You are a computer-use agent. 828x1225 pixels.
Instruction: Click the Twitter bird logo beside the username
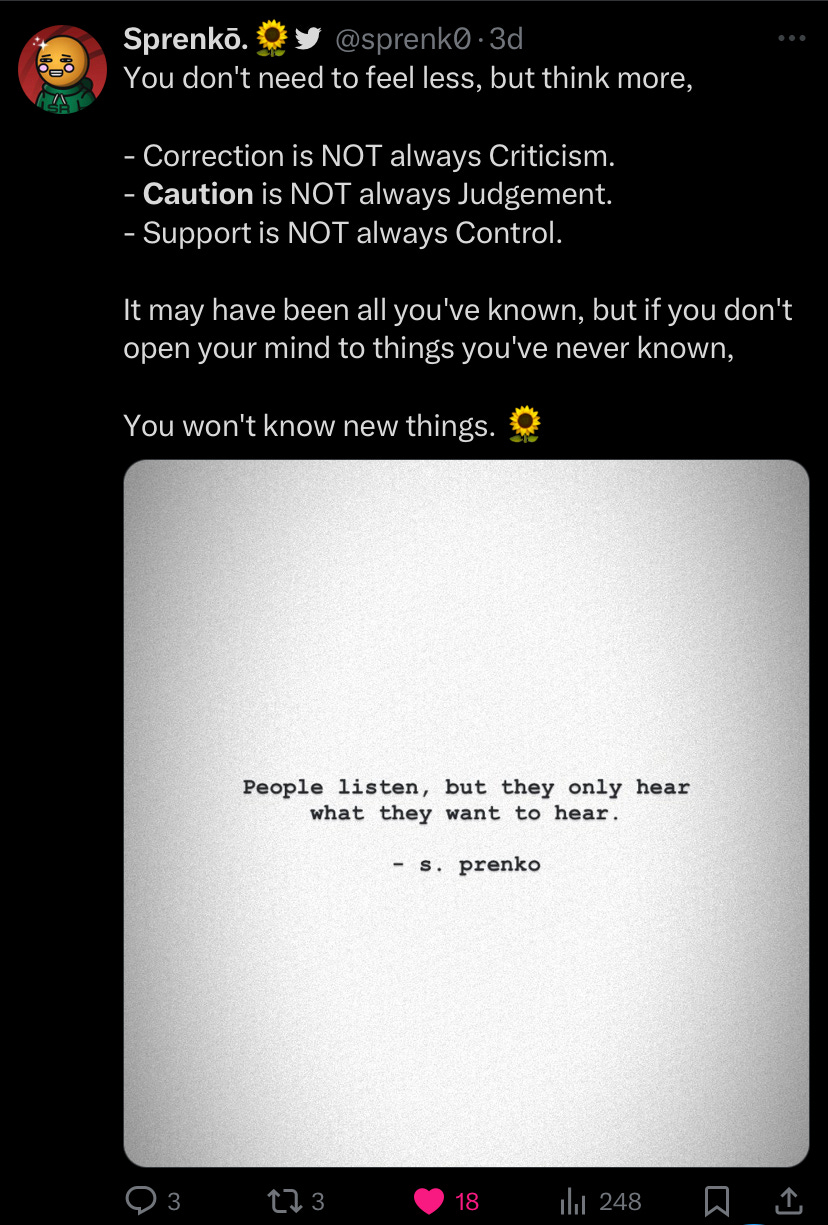click(308, 38)
